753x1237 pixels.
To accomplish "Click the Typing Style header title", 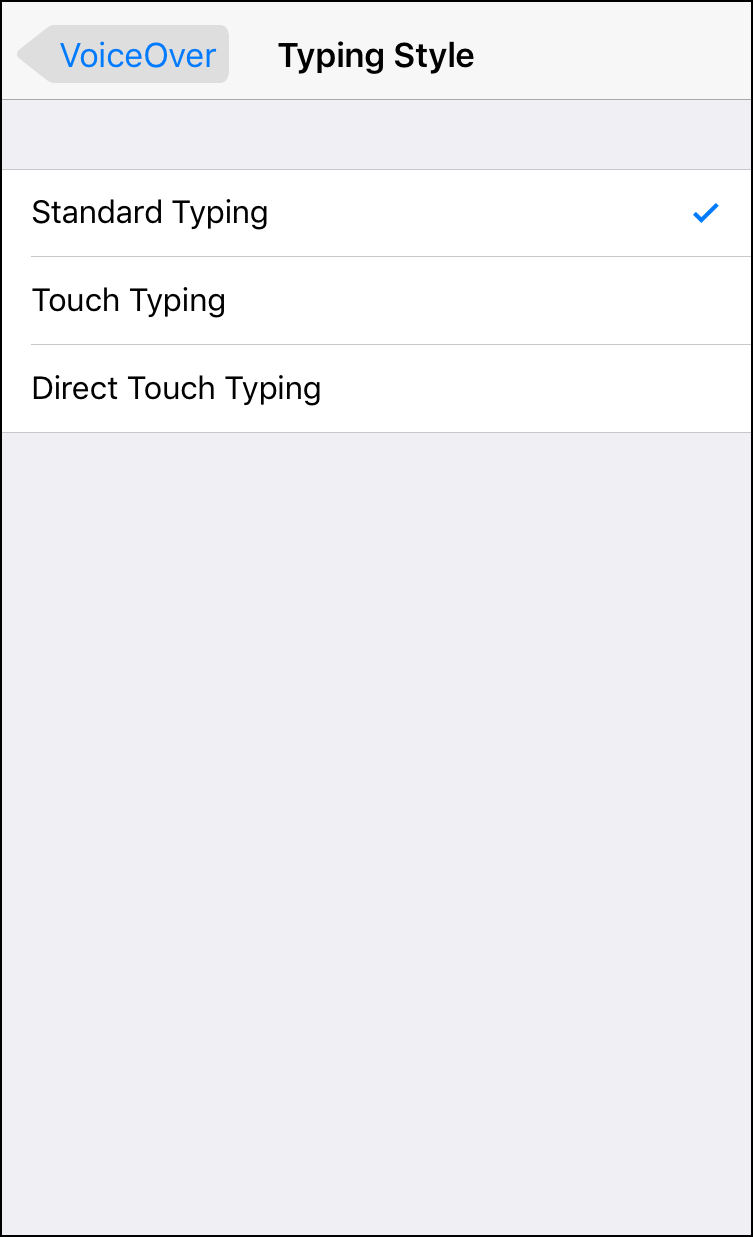I will click(376, 55).
